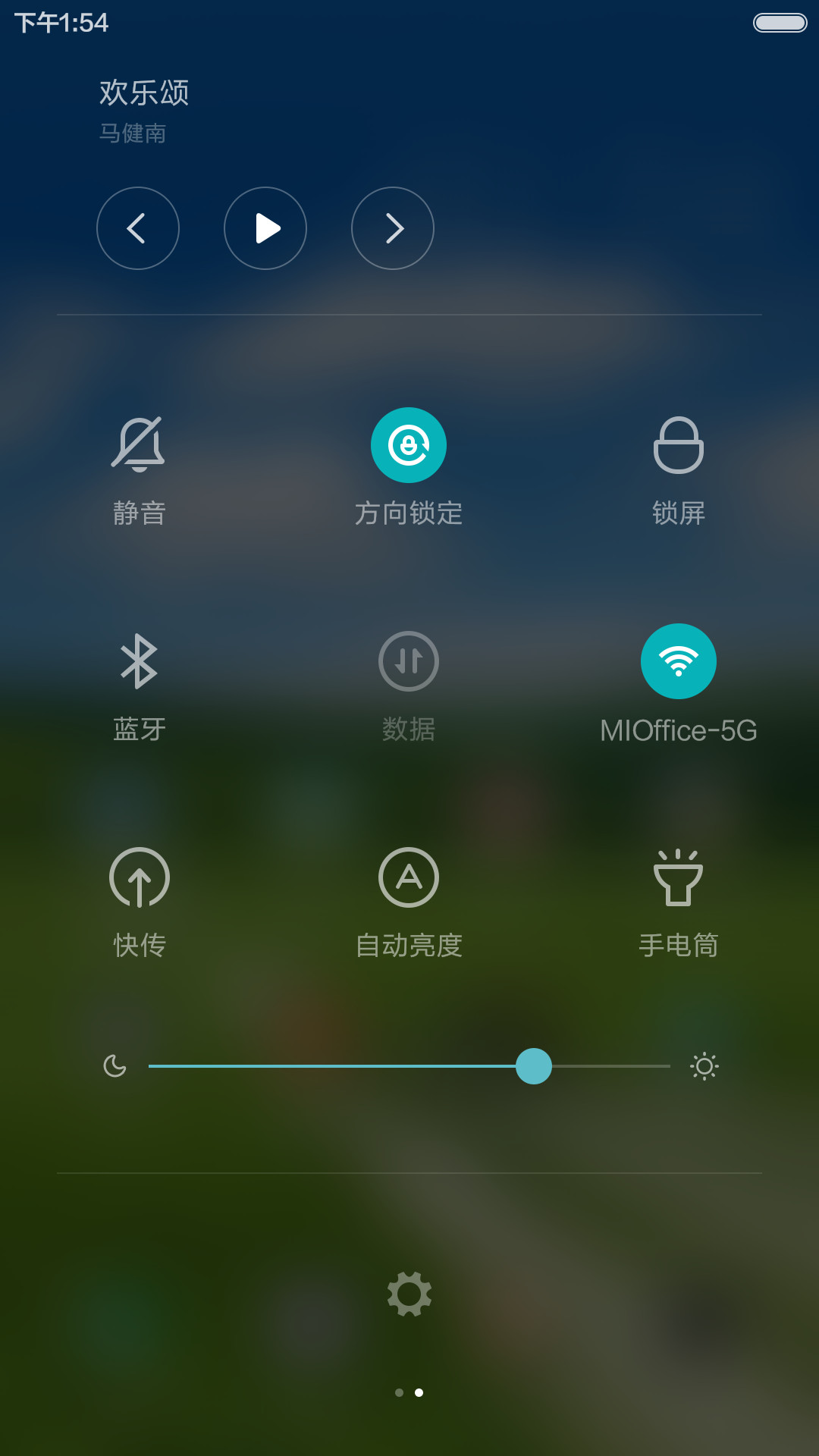Skip to the previous track
Image resolution: width=819 pixels, height=1456 pixels.
tap(138, 228)
